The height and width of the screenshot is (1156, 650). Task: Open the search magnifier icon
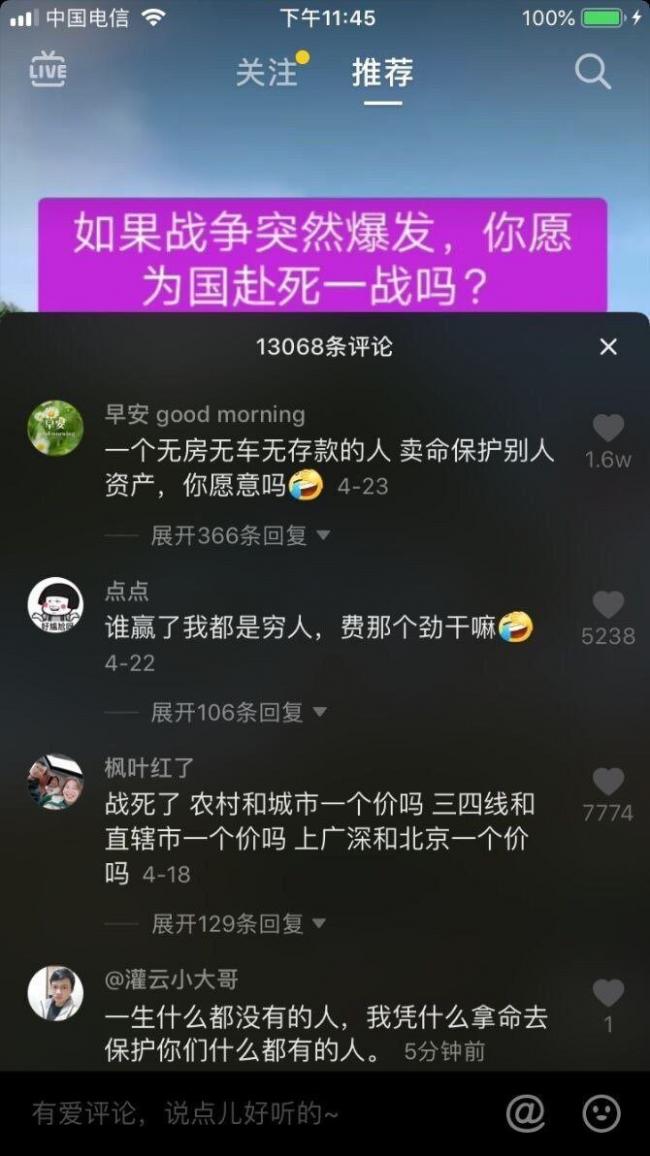coord(592,71)
